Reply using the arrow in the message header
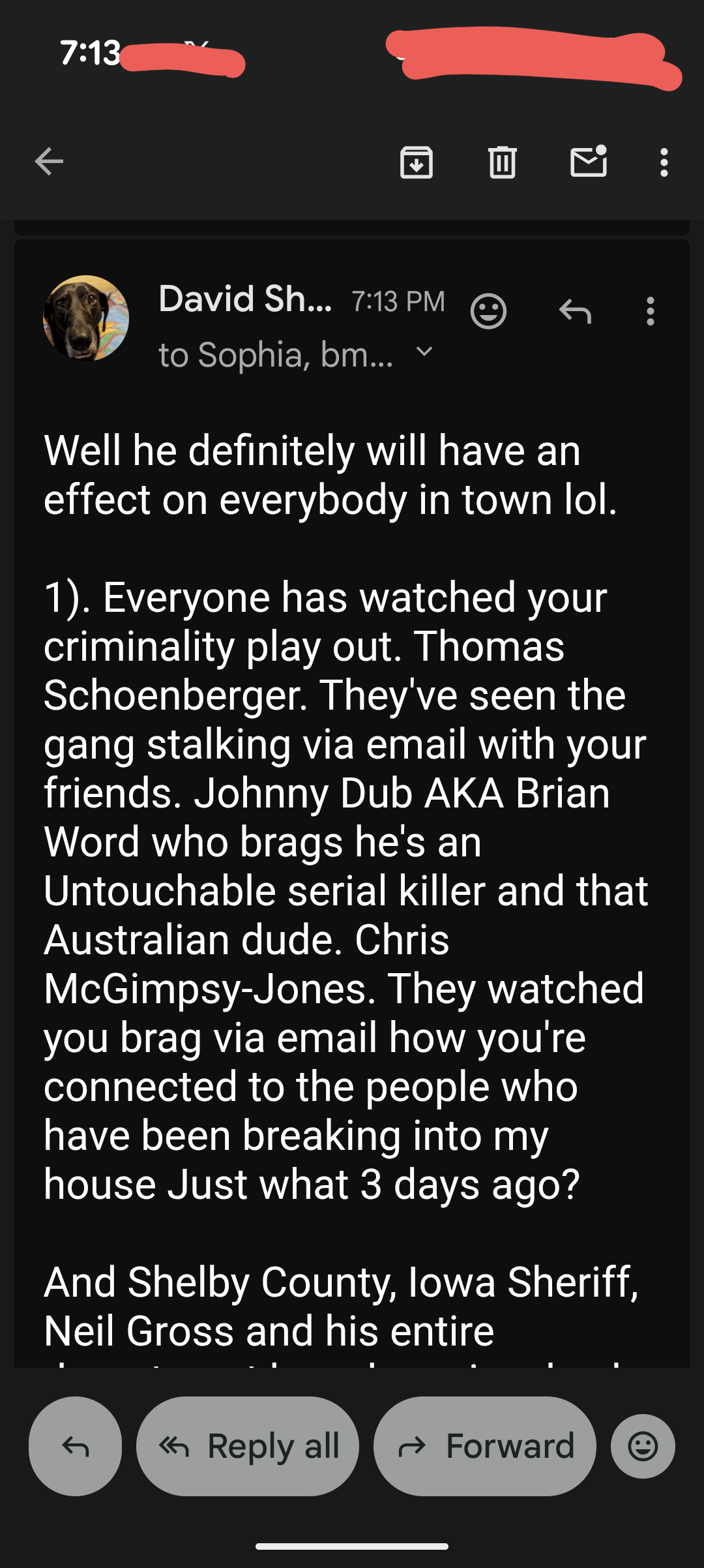Screen dimensions: 704x1568 tap(575, 311)
